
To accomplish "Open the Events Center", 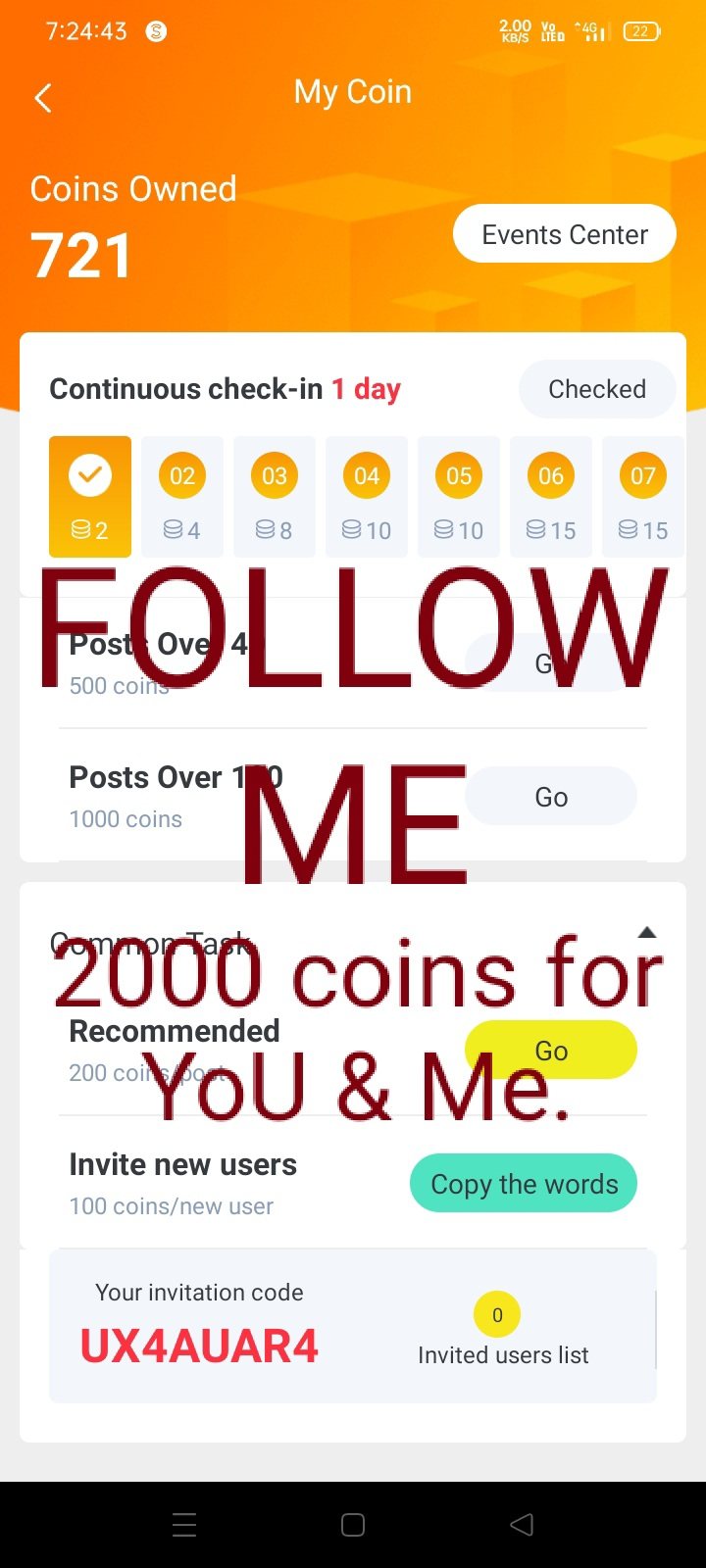I will click(564, 234).
